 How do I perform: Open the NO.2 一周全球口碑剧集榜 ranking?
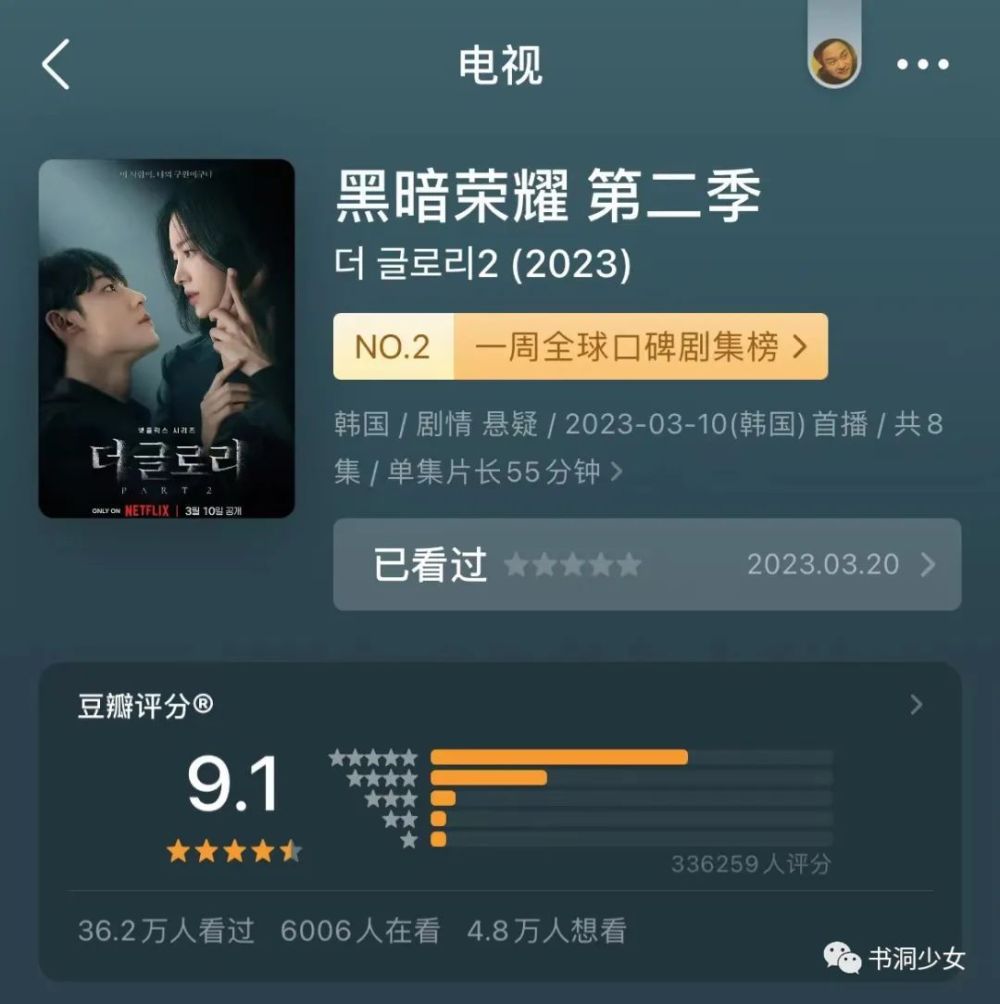pyautogui.click(x=580, y=347)
